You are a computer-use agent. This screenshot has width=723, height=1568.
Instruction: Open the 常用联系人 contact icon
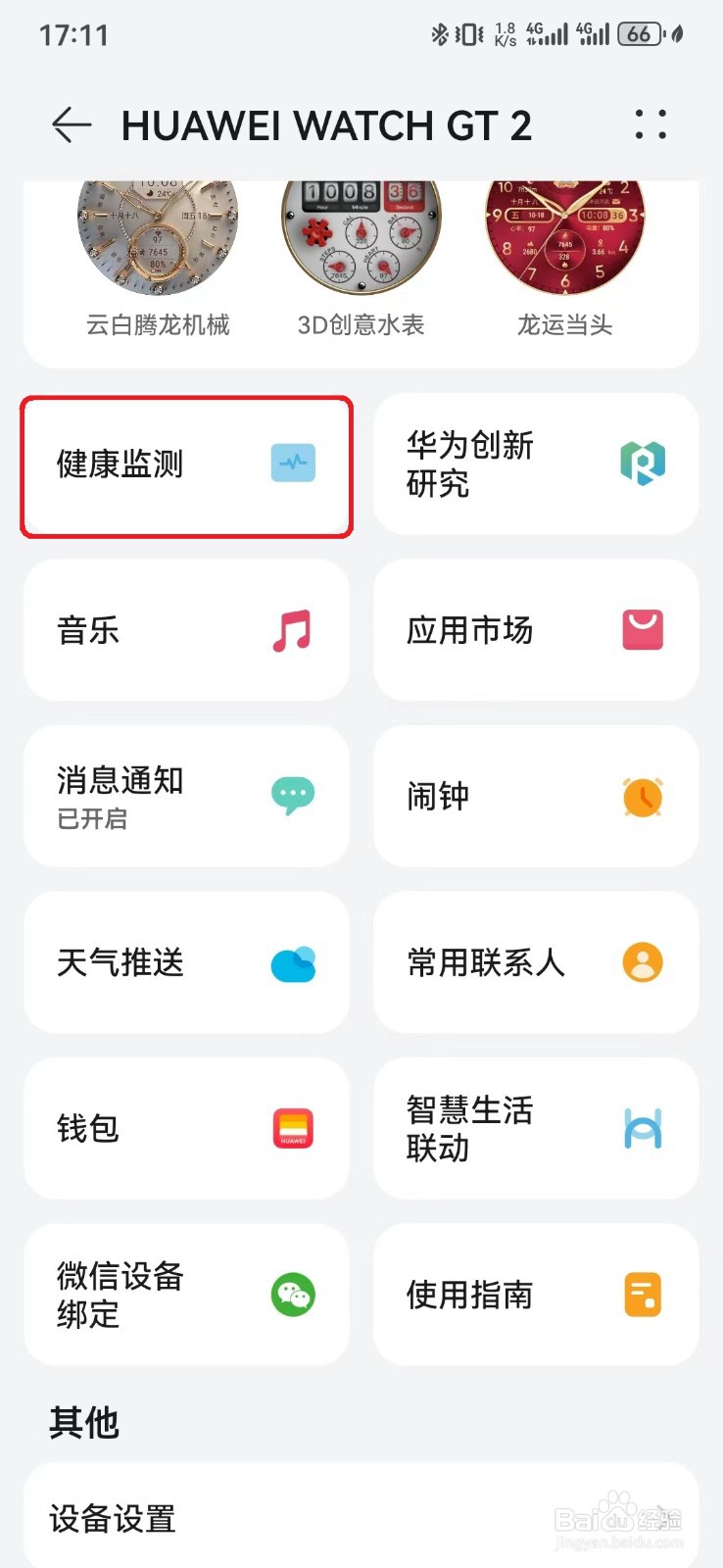click(x=642, y=962)
